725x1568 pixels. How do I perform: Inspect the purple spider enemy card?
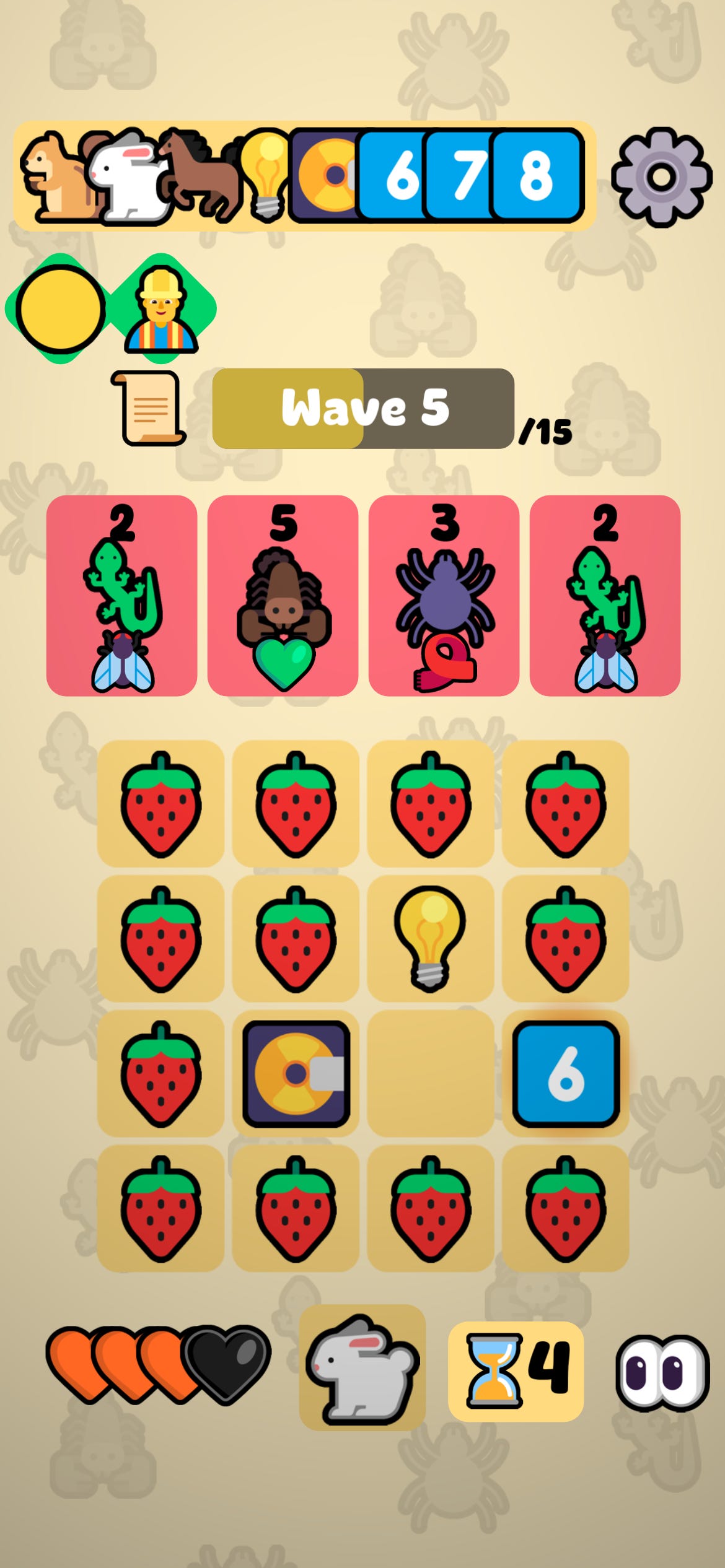point(444,595)
